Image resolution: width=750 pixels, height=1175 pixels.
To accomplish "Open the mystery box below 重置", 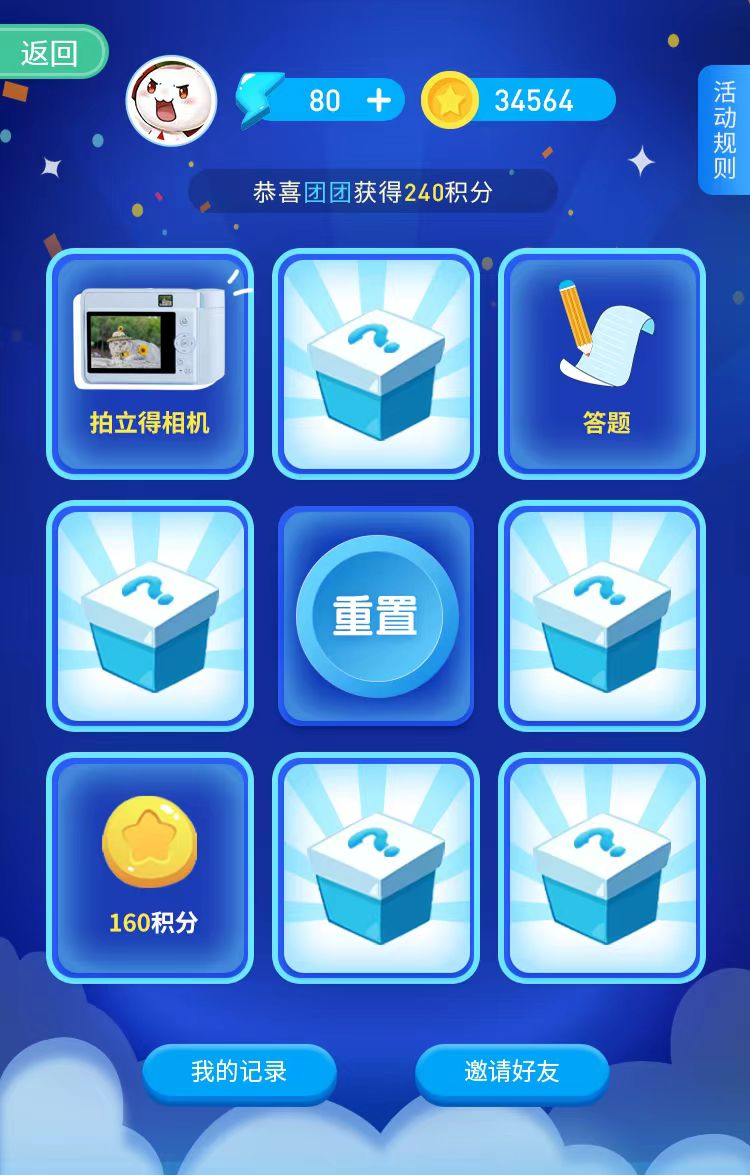I will [x=376, y=868].
